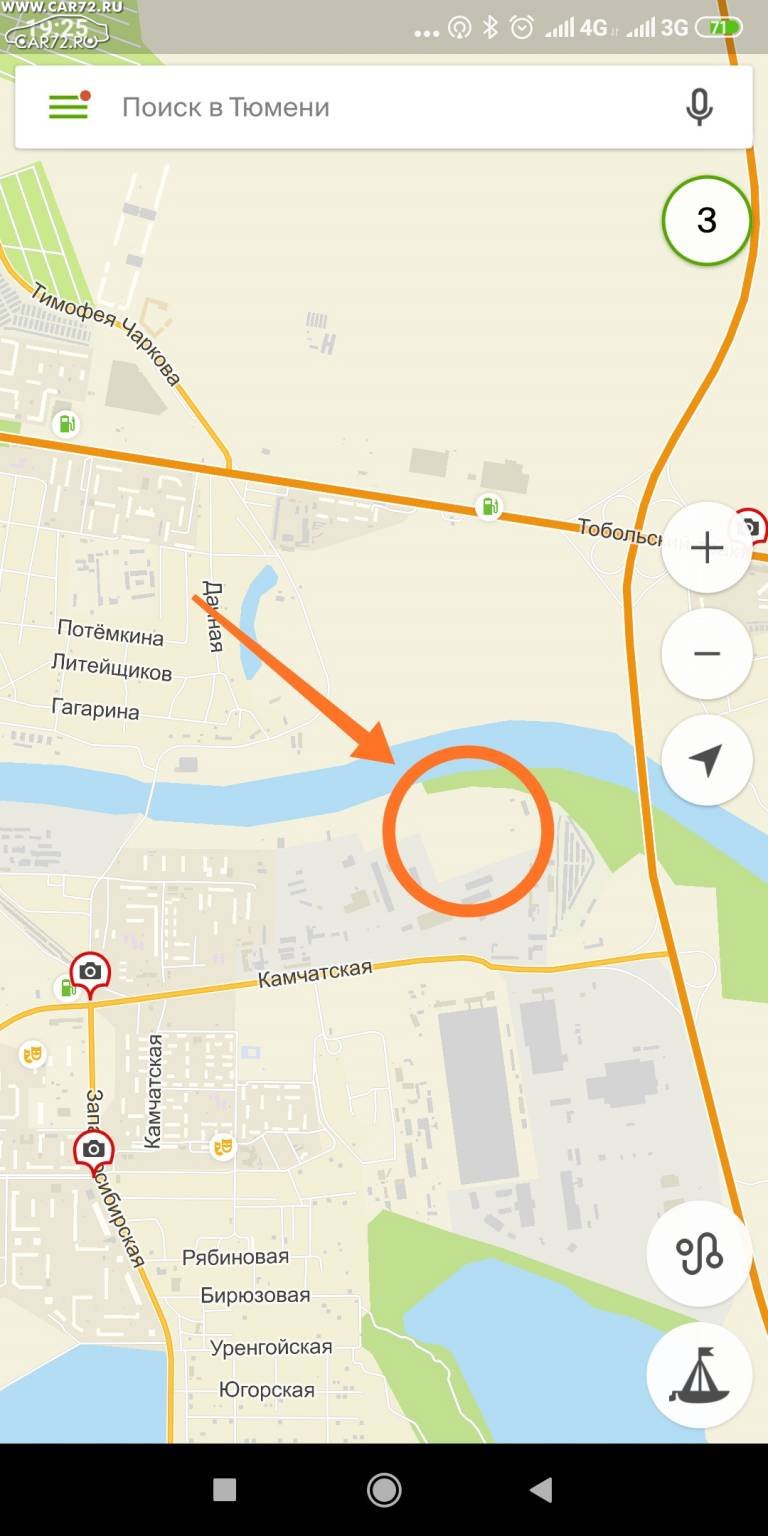Open the gas station near Тимофея Чаркова
This screenshot has width=768, height=1536.
(66, 424)
